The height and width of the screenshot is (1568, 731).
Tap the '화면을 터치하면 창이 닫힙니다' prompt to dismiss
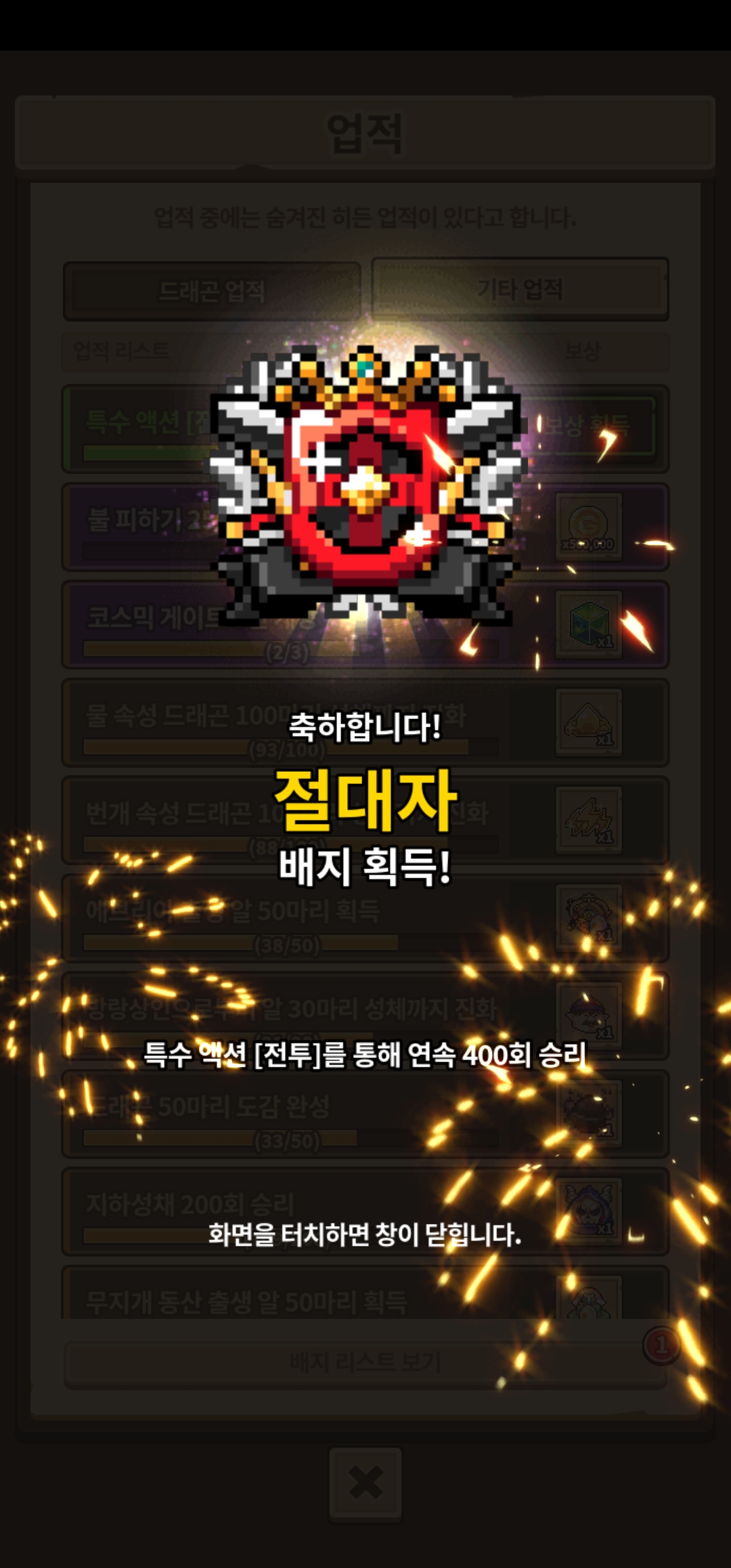(365, 1234)
